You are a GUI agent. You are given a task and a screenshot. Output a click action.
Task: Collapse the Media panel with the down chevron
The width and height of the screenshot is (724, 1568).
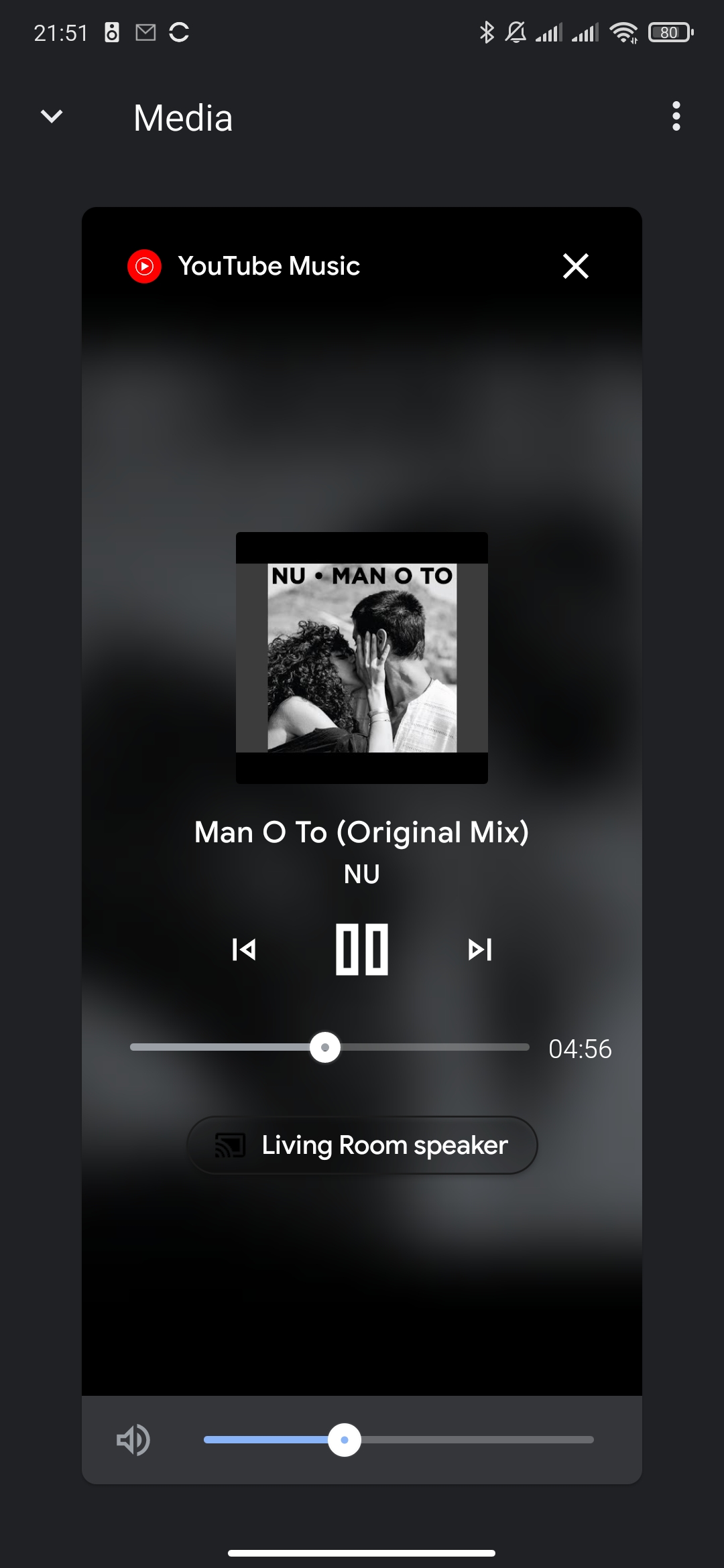click(52, 117)
